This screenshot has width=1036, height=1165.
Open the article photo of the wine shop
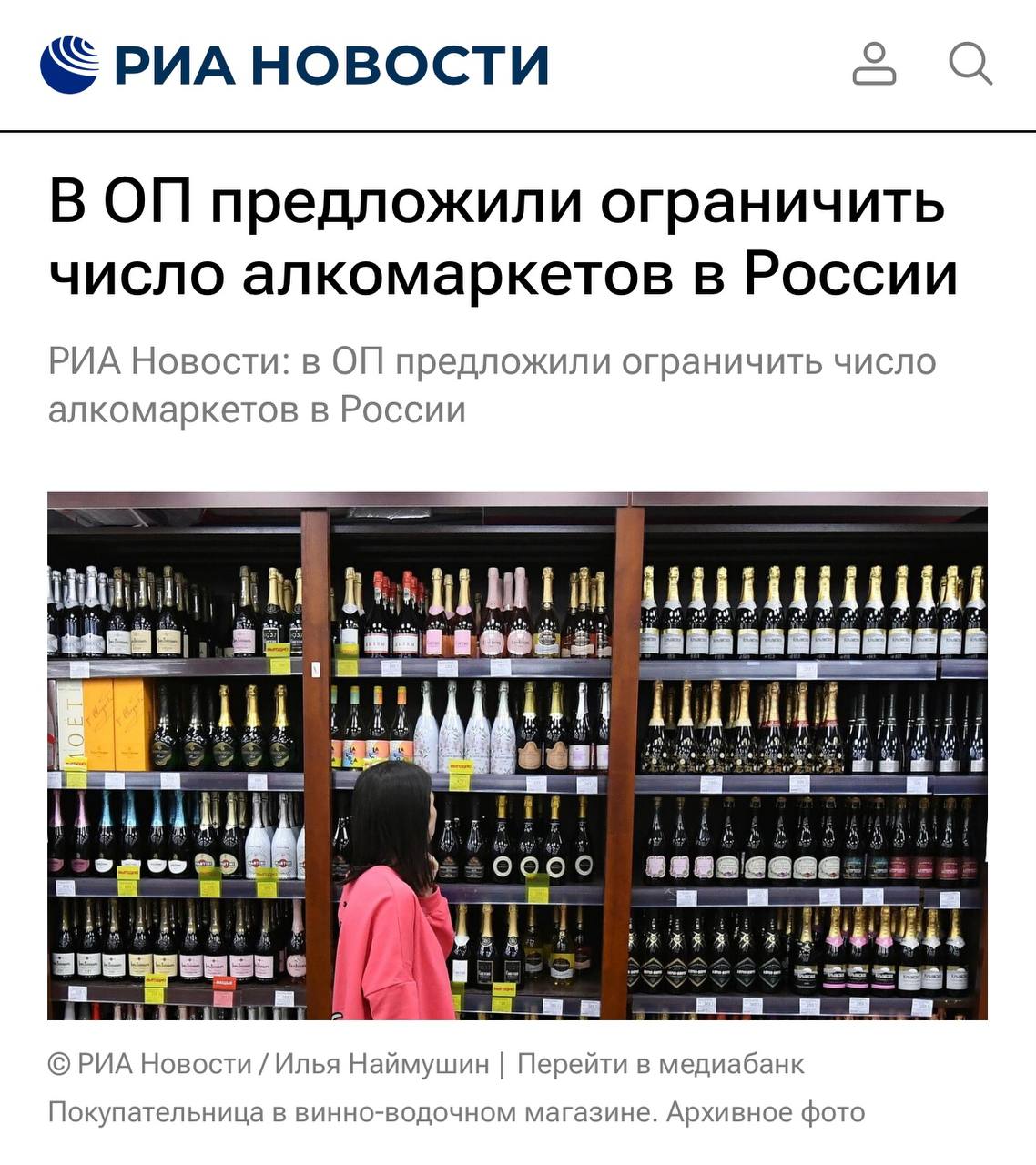coord(517,755)
